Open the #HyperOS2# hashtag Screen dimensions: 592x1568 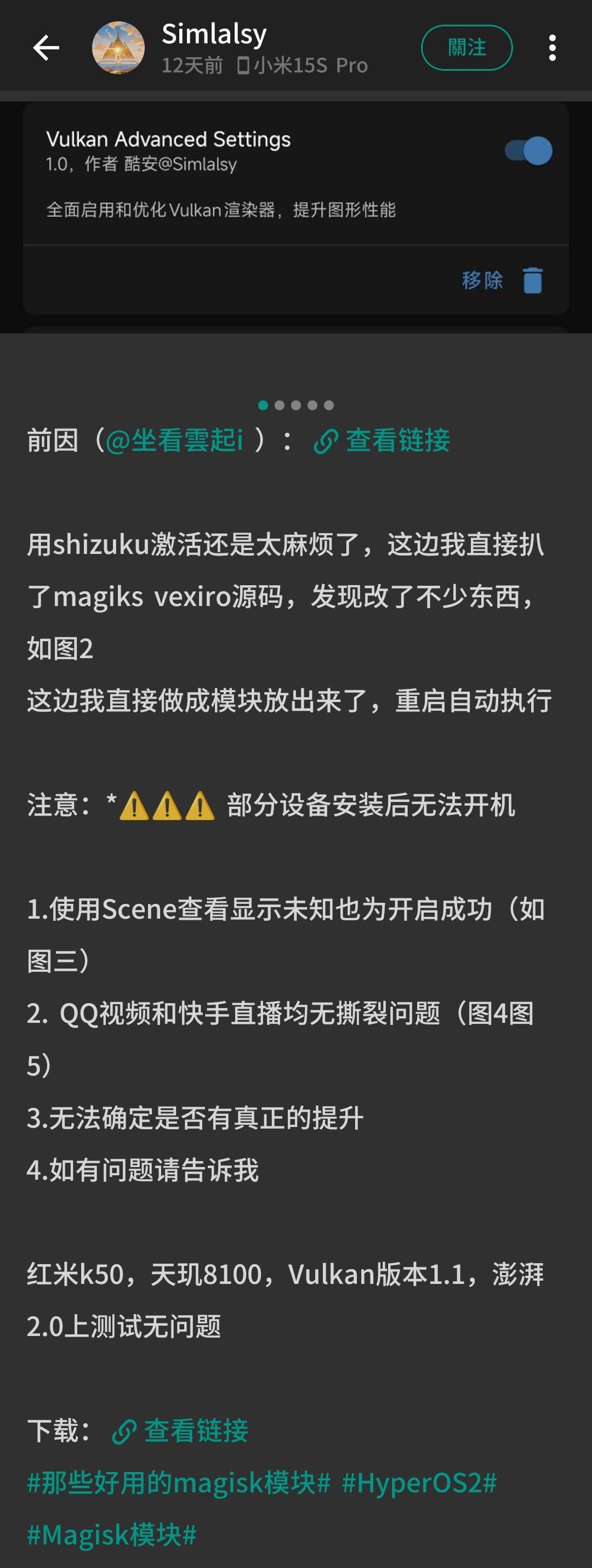click(x=419, y=1482)
